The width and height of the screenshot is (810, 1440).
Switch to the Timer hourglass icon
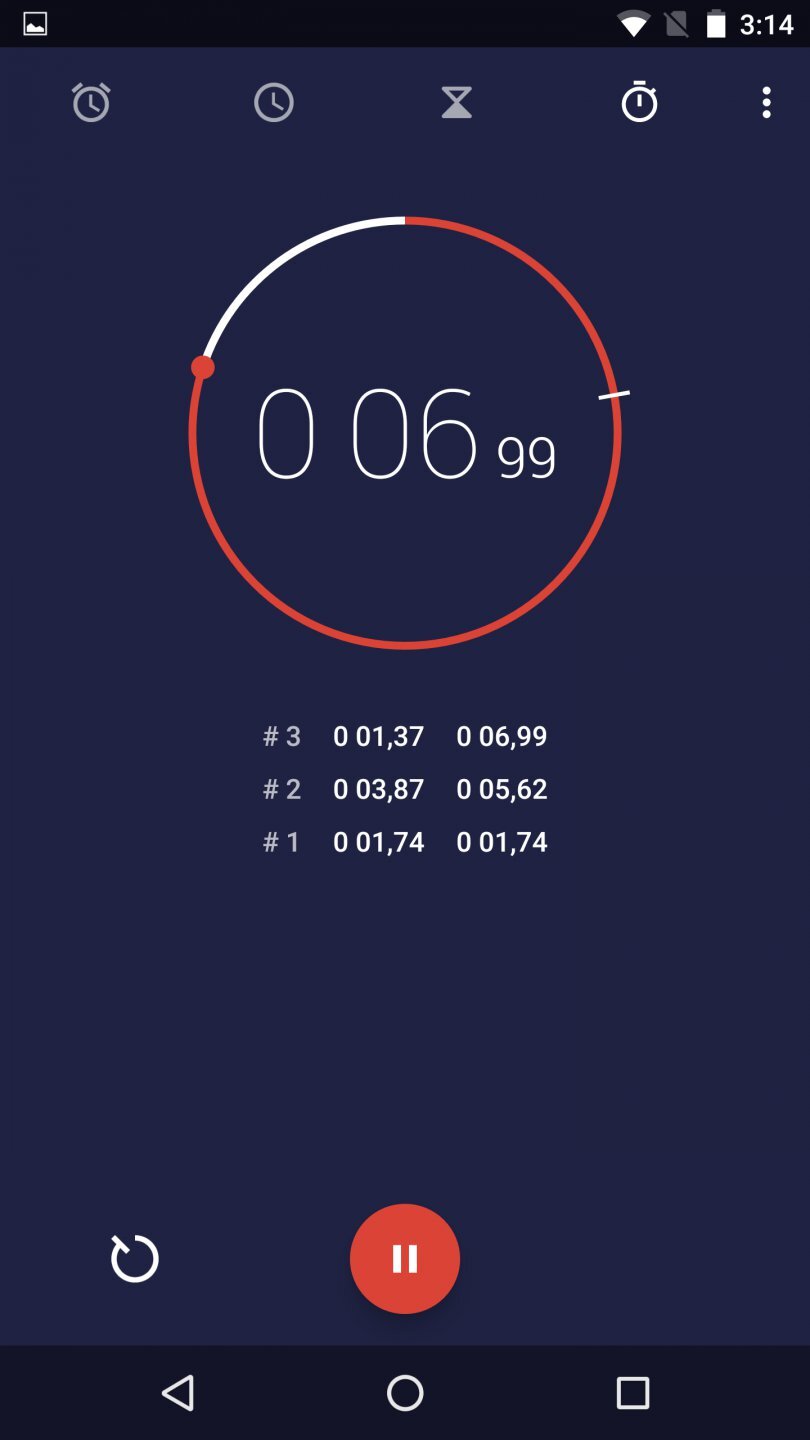456,102
